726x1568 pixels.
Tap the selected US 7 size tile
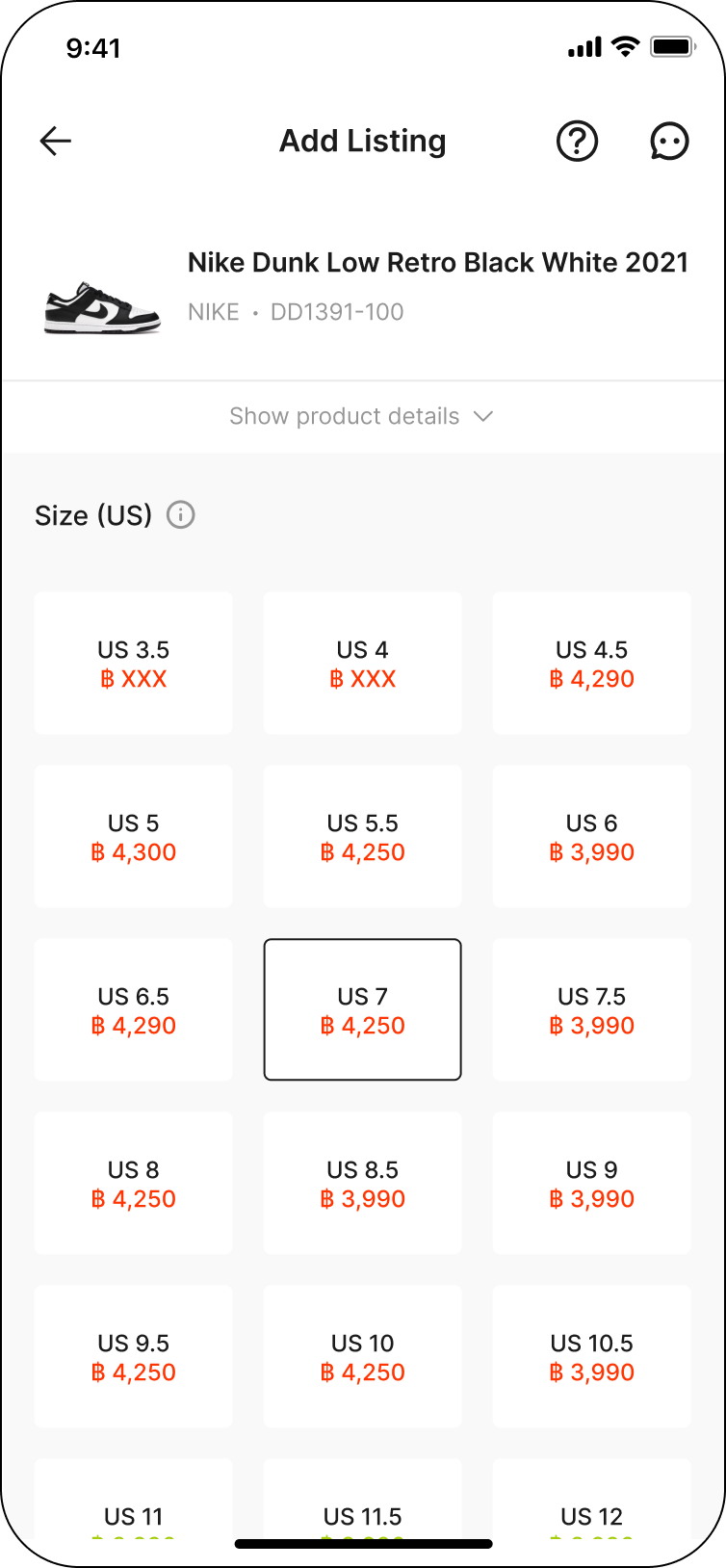pyautogui.click(x=363, y=1010)
